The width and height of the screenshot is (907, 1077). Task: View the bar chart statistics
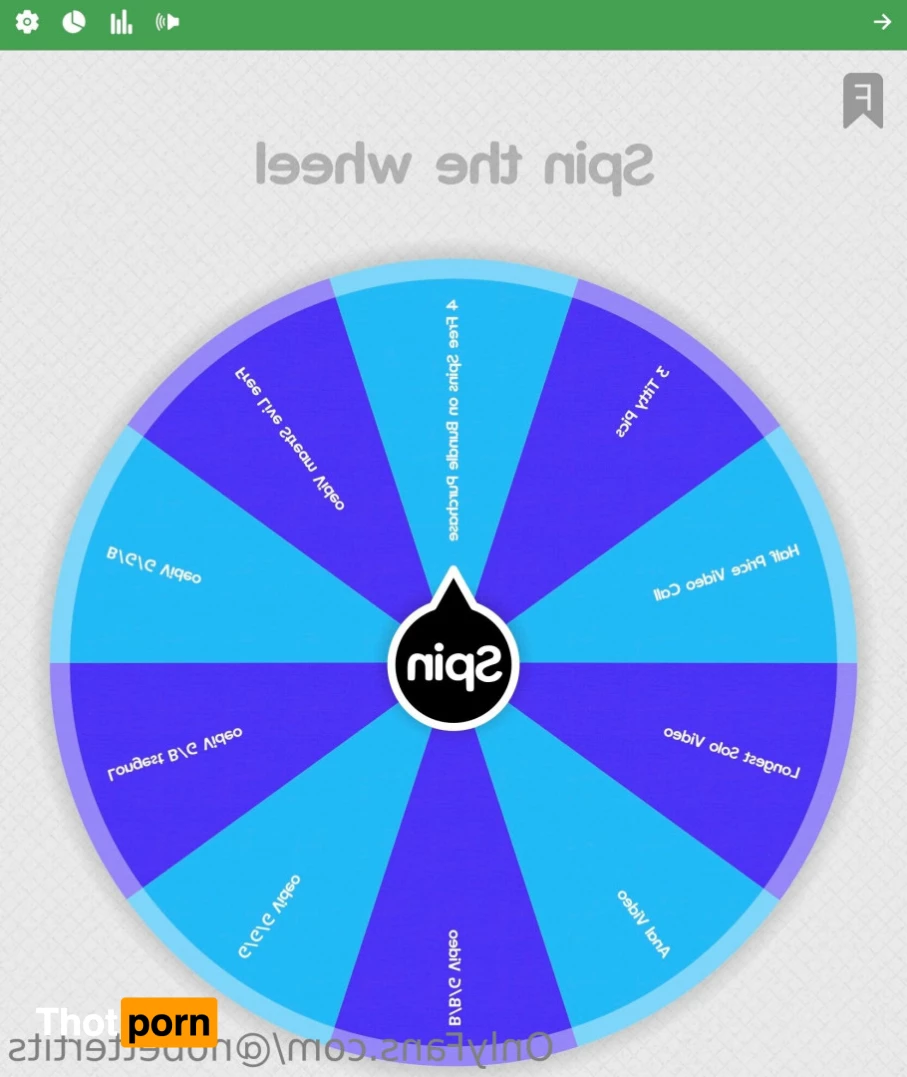[121, 22]
